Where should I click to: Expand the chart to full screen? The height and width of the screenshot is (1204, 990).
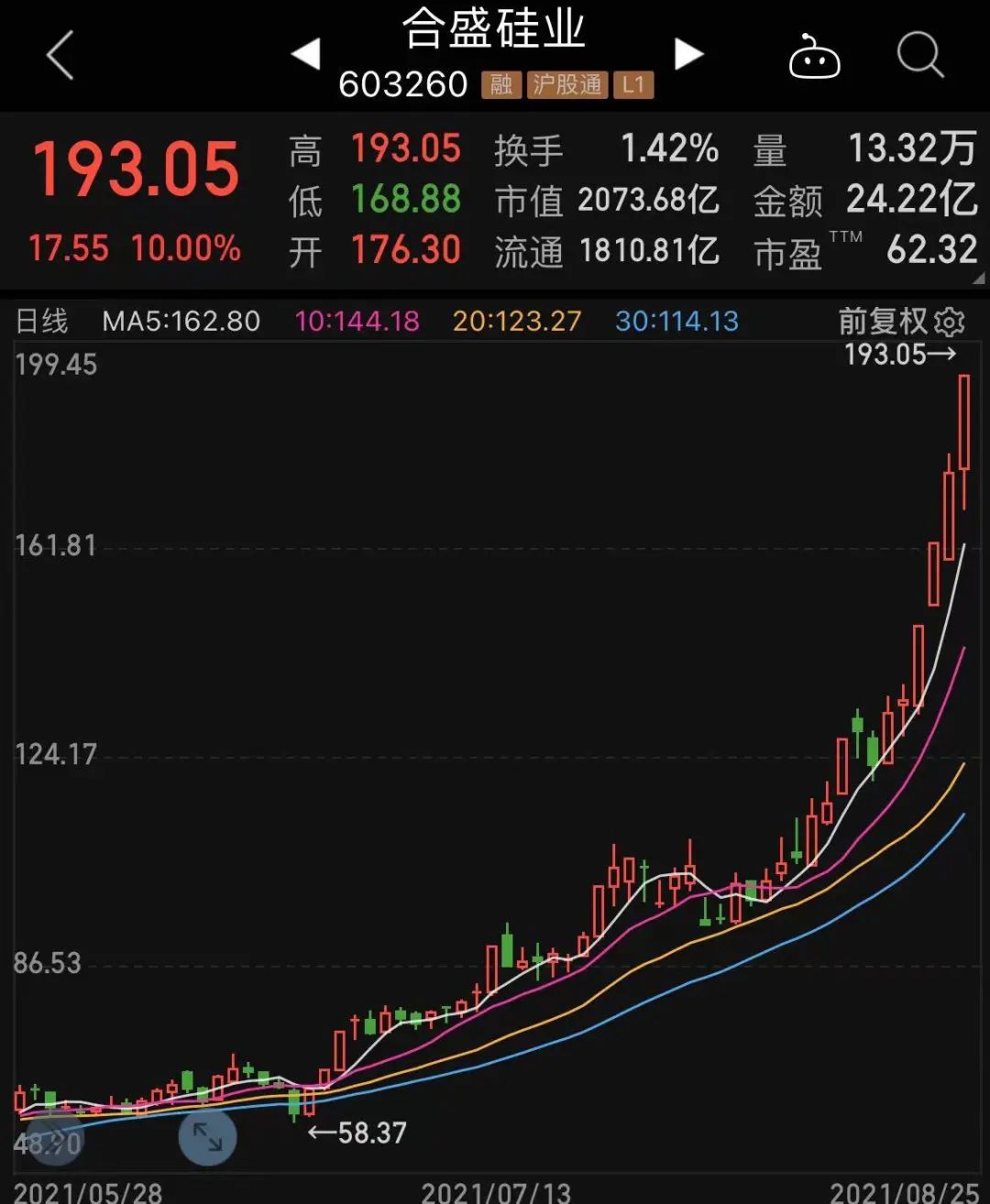(x=207, y=1138)
